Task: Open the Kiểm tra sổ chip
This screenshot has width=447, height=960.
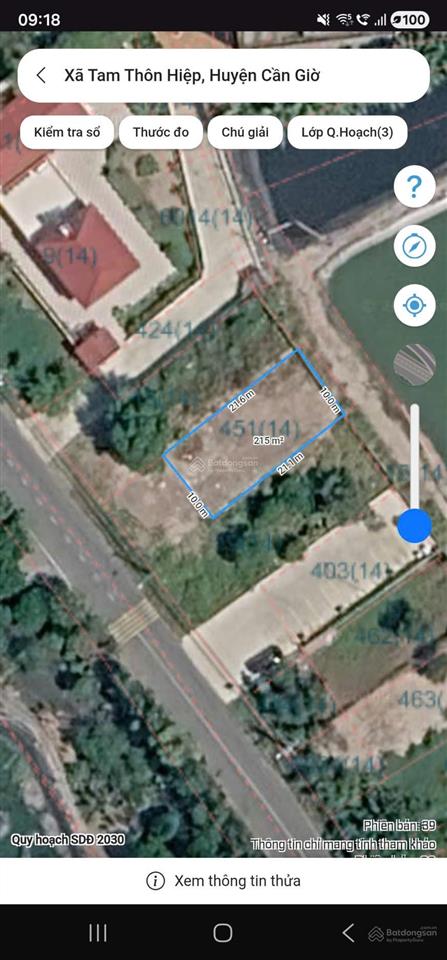Action: (66, 132)
